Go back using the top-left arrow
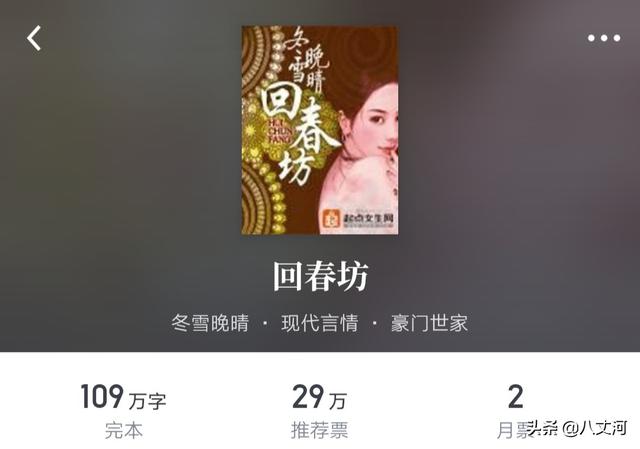The image size is (640, 449). click(34, 39)
